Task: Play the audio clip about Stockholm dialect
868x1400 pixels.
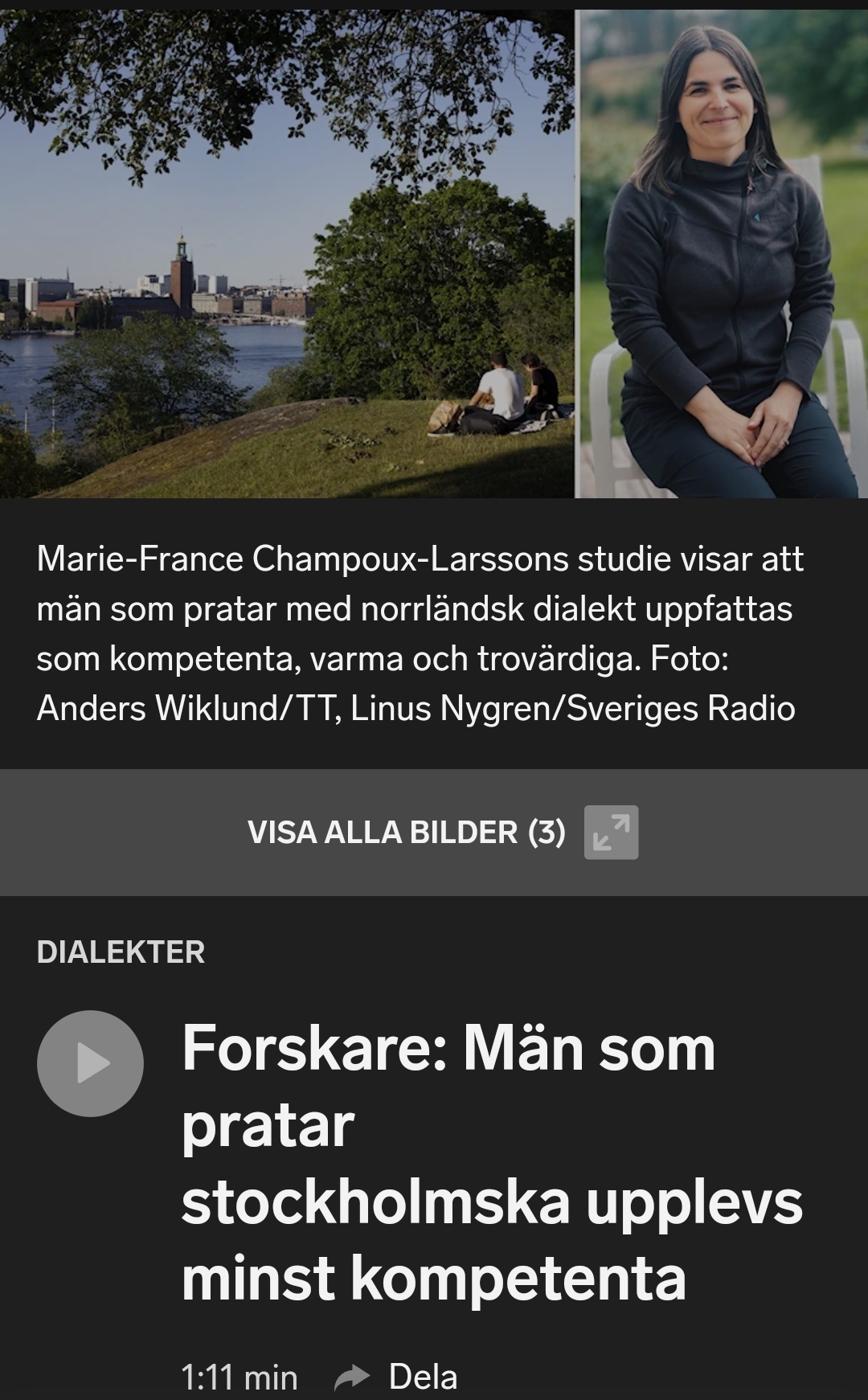Action: 90,1063
